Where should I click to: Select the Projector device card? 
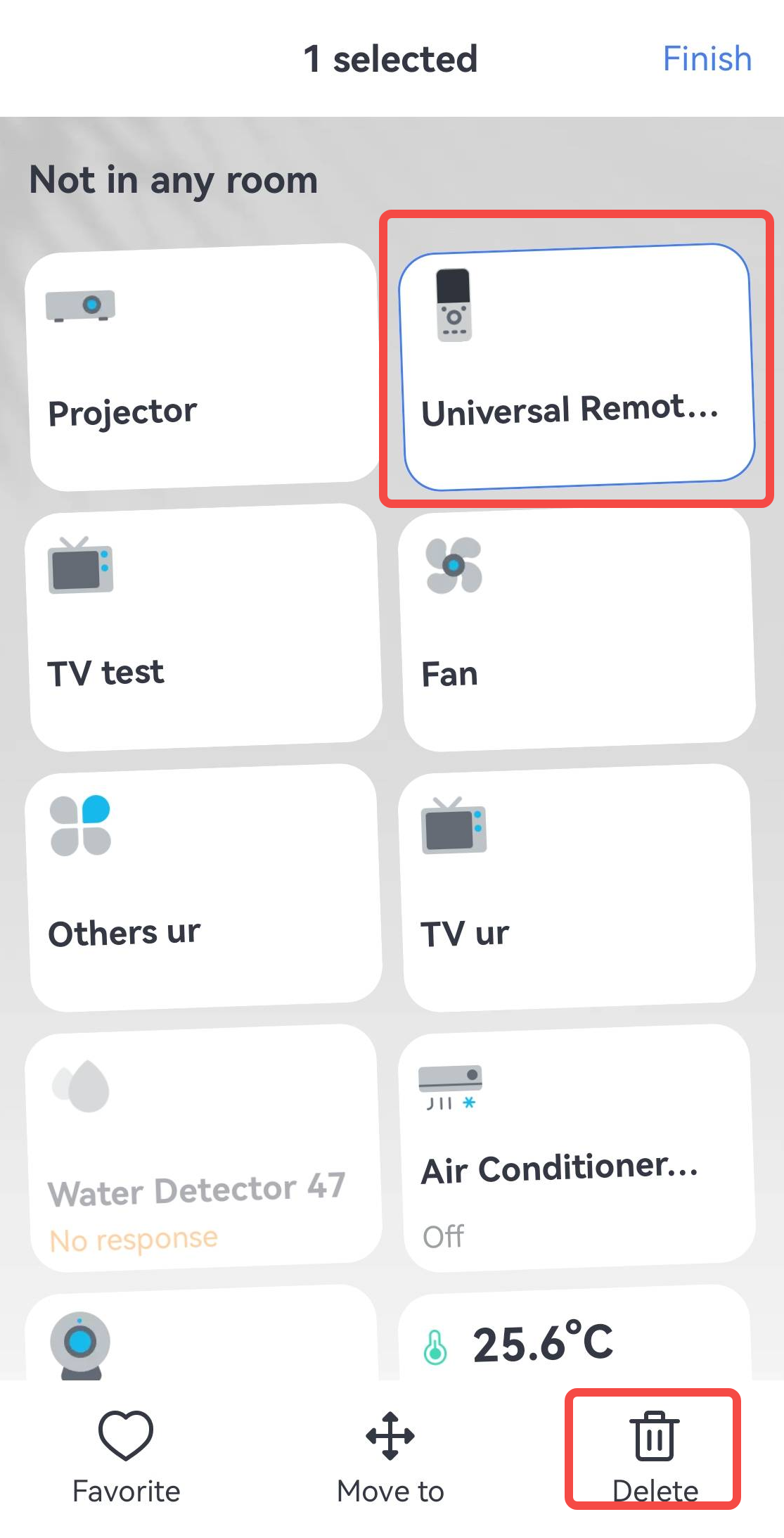tap(203, 367)
